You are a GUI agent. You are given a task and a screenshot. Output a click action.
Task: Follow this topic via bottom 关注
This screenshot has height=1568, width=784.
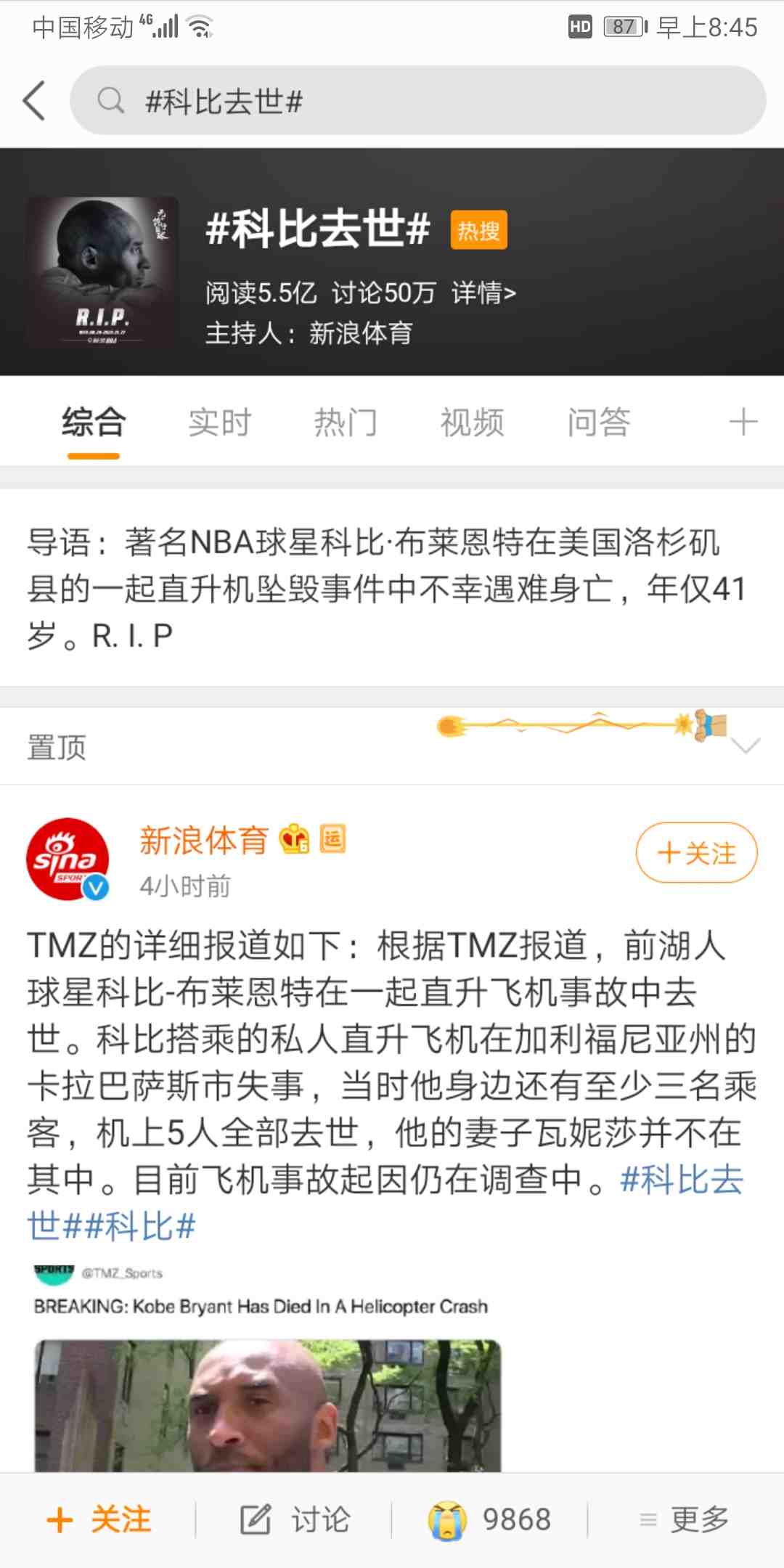click(99, 1519)
